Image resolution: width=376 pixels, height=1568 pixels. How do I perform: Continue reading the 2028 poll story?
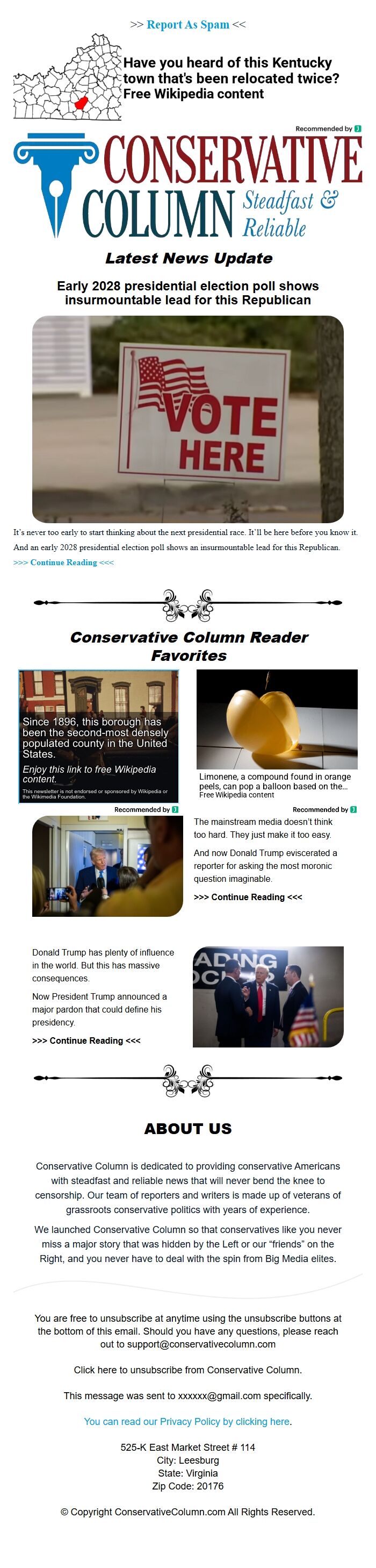(63, 562)
